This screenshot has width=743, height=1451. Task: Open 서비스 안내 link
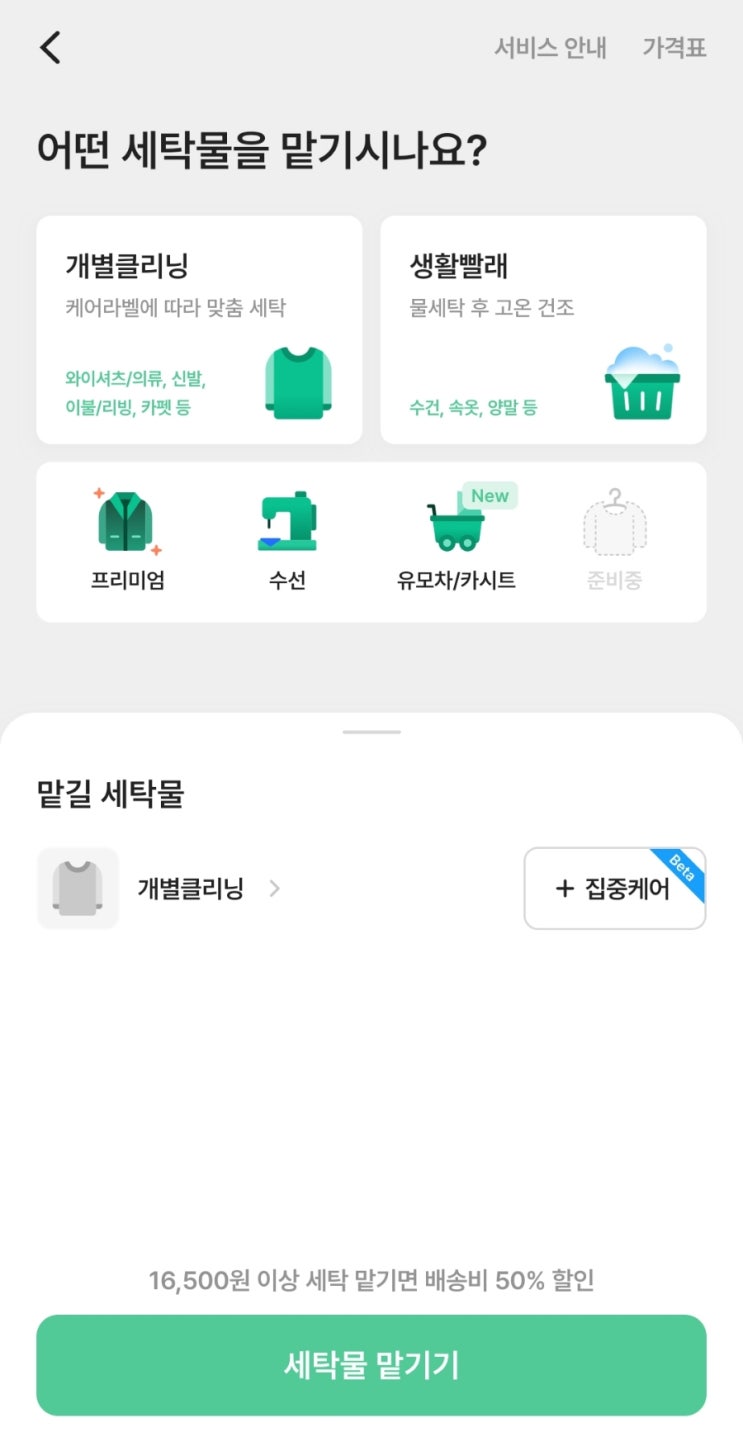(550, 48)
